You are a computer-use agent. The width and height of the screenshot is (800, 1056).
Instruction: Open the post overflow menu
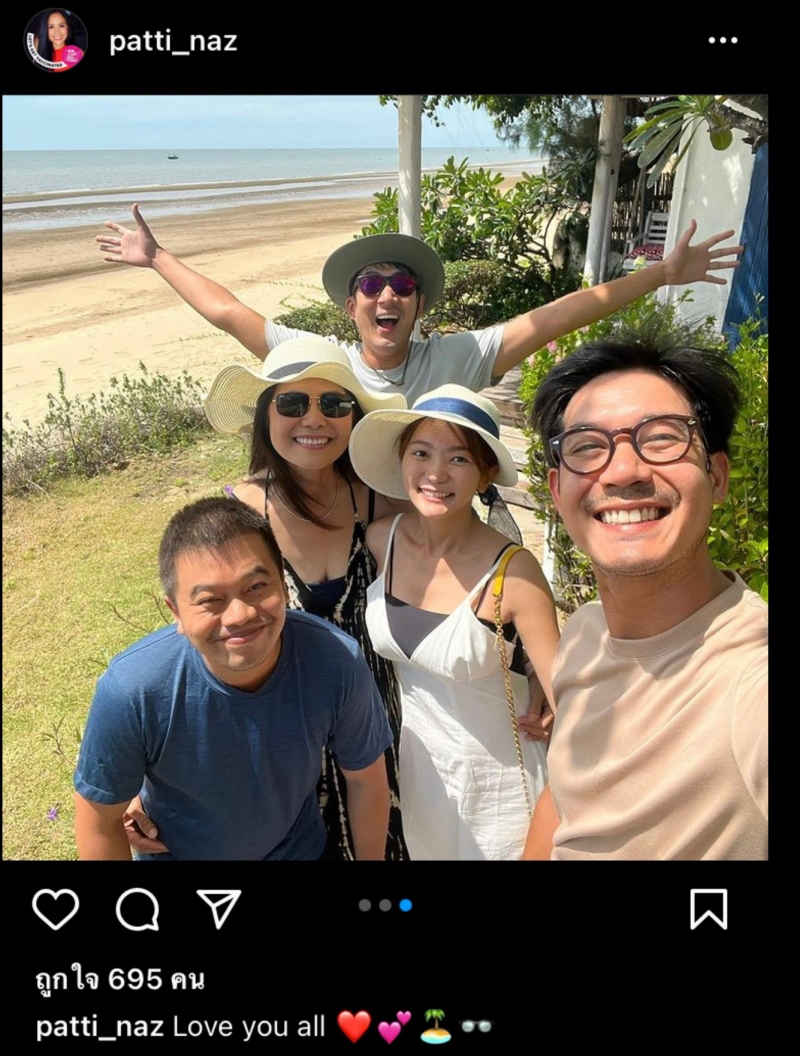tap(722, 40)
